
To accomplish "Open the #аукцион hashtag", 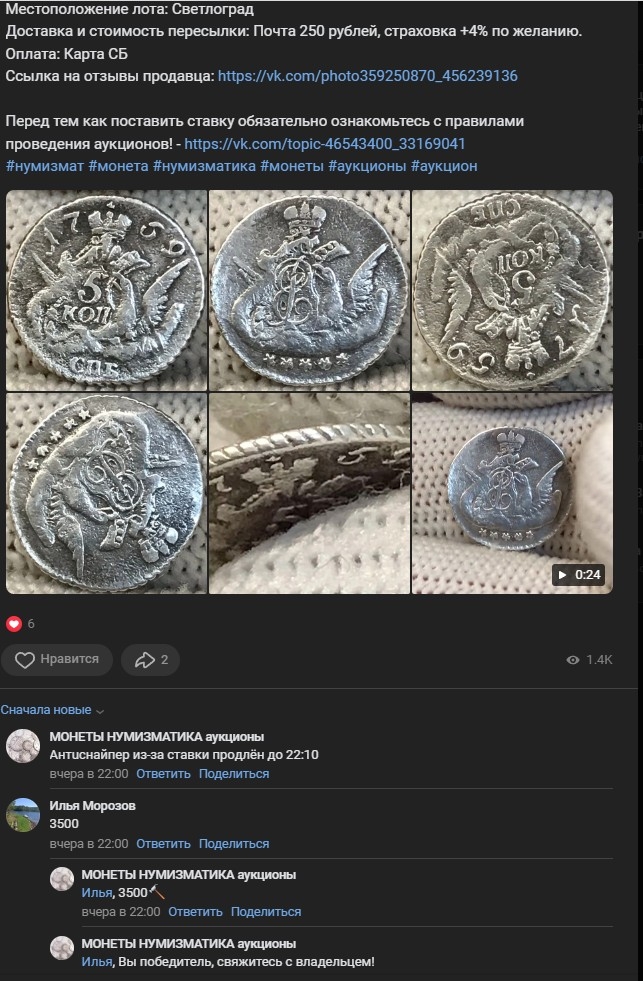I will [x=444, y=165].
